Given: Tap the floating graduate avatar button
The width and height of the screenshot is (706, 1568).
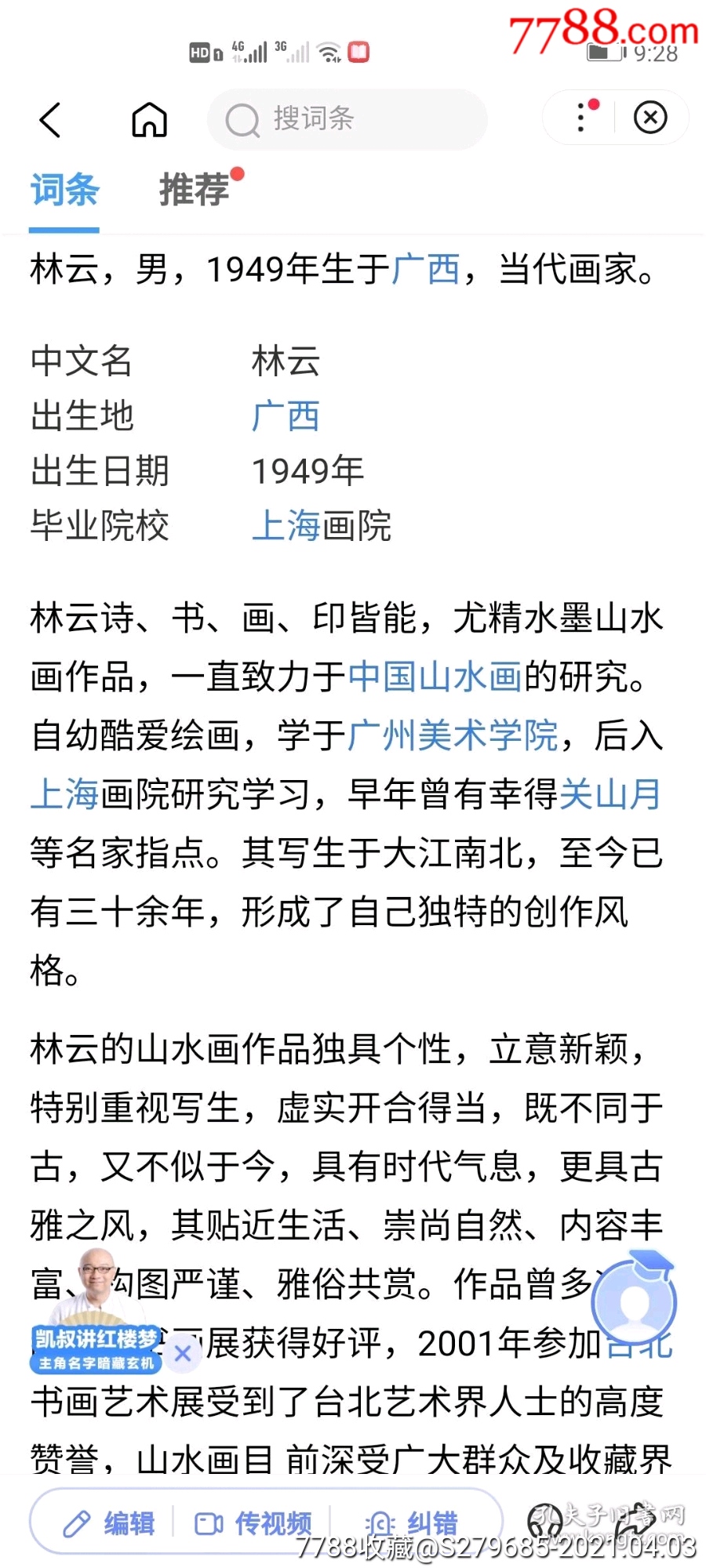Looking at the screenshot, I should [x=634, y=1303].
